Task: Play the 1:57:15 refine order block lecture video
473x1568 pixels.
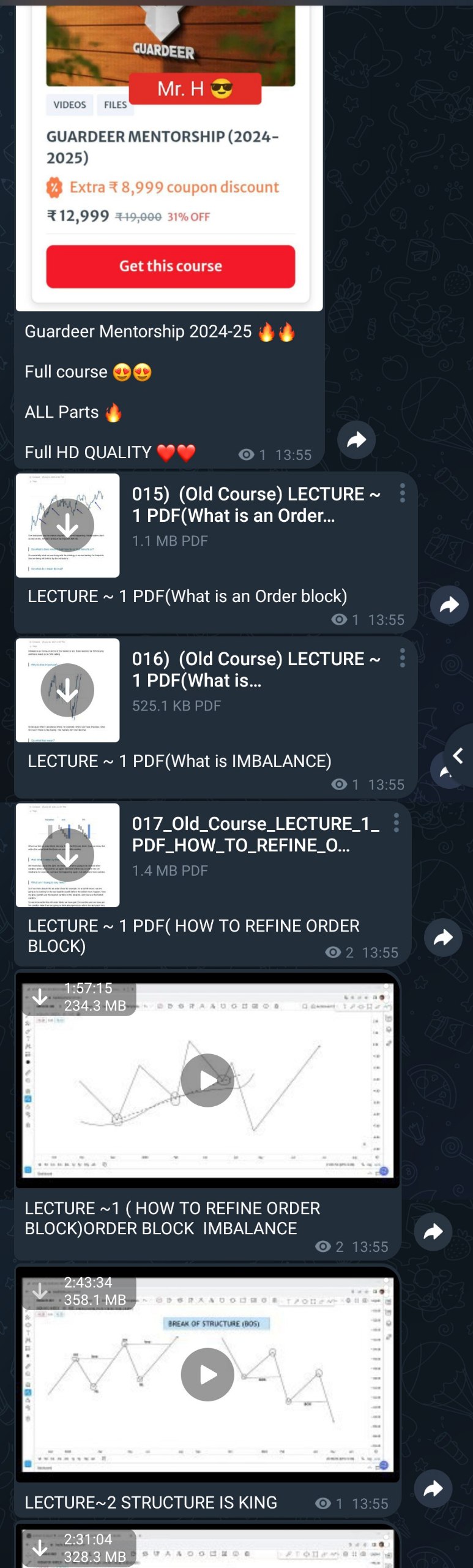Action: [x=207, y=1080]
